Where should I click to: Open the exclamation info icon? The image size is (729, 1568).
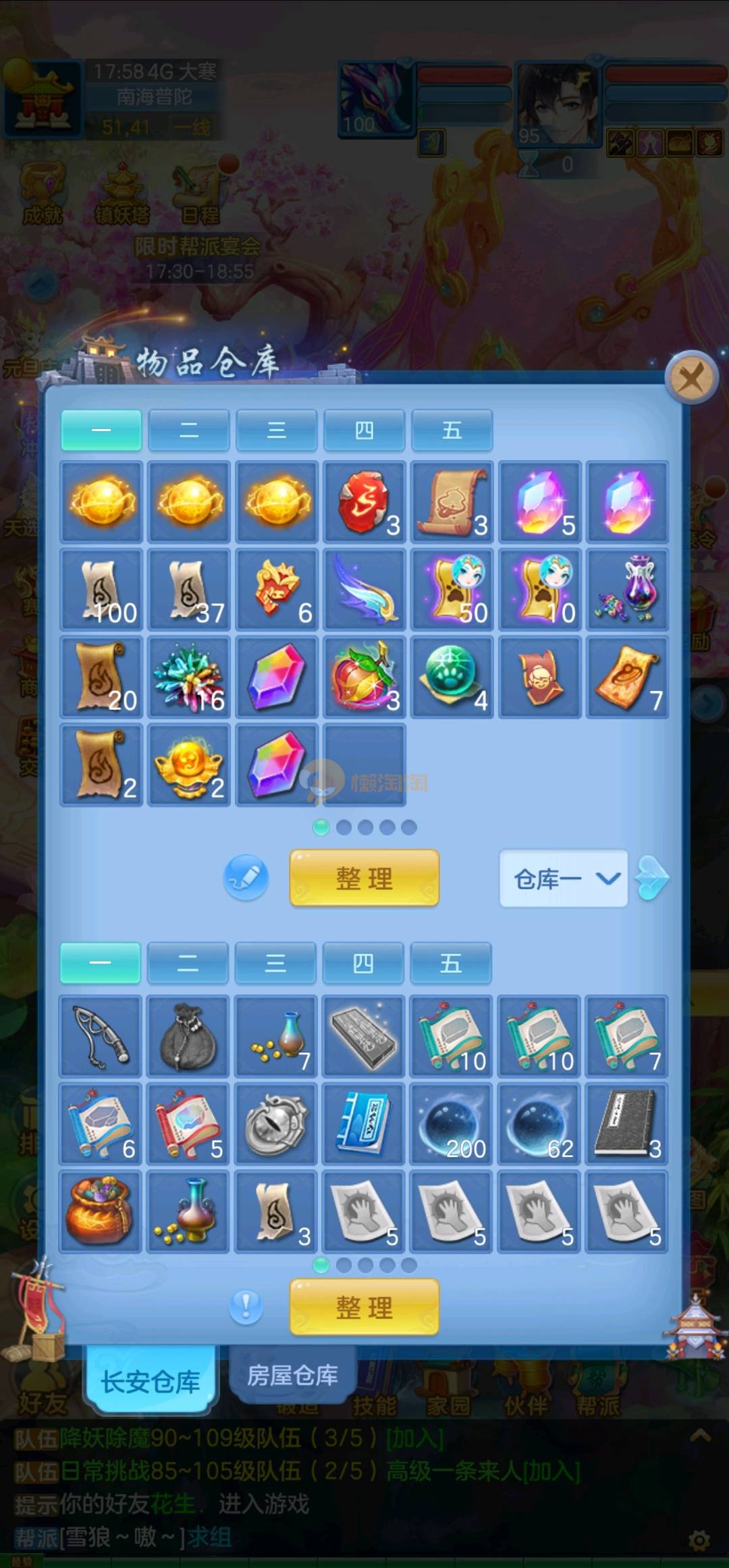pos(246,1307)
